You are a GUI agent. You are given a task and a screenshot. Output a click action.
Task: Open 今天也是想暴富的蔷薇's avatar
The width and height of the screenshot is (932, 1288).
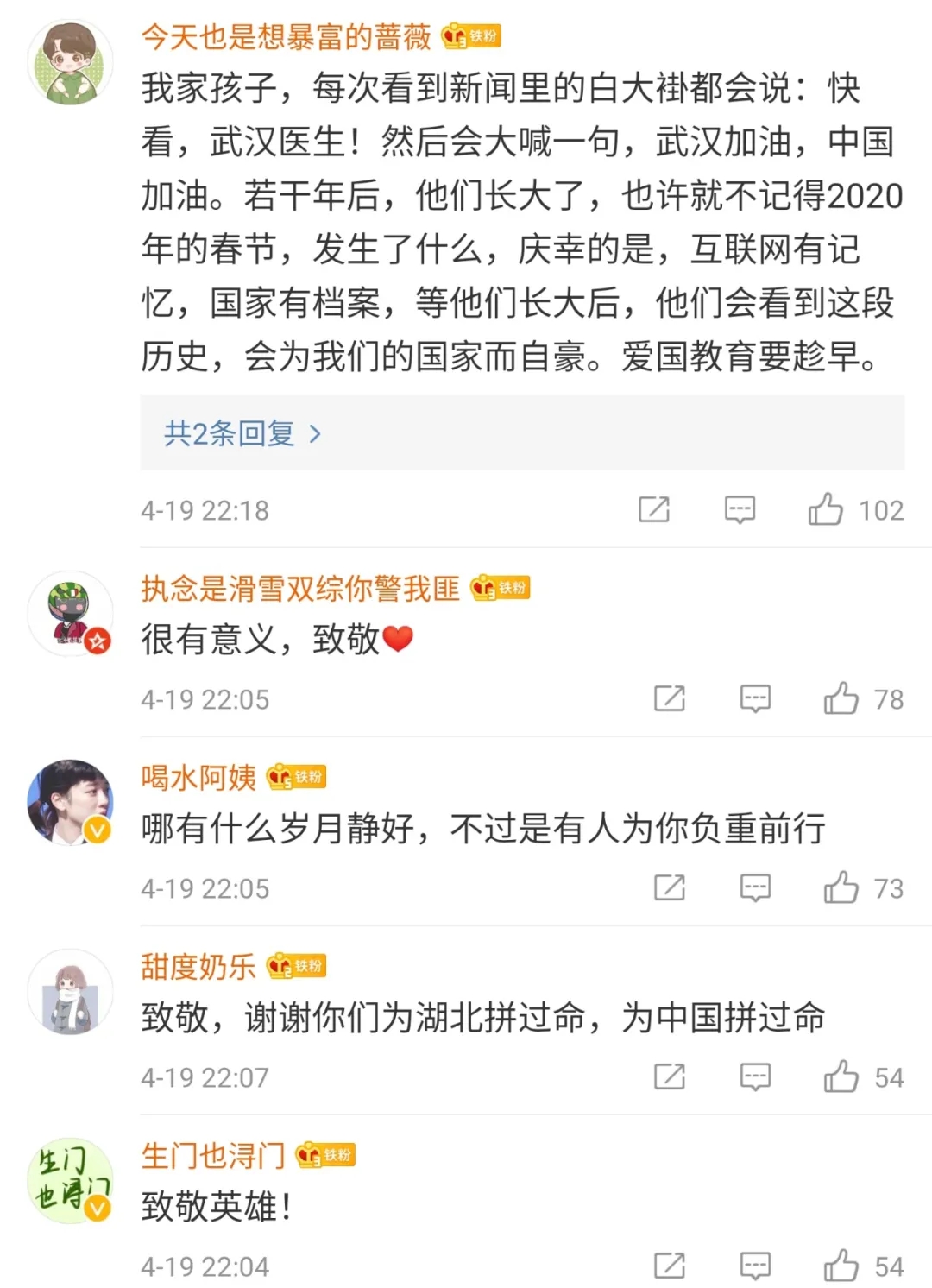click(x=71, y=62)
